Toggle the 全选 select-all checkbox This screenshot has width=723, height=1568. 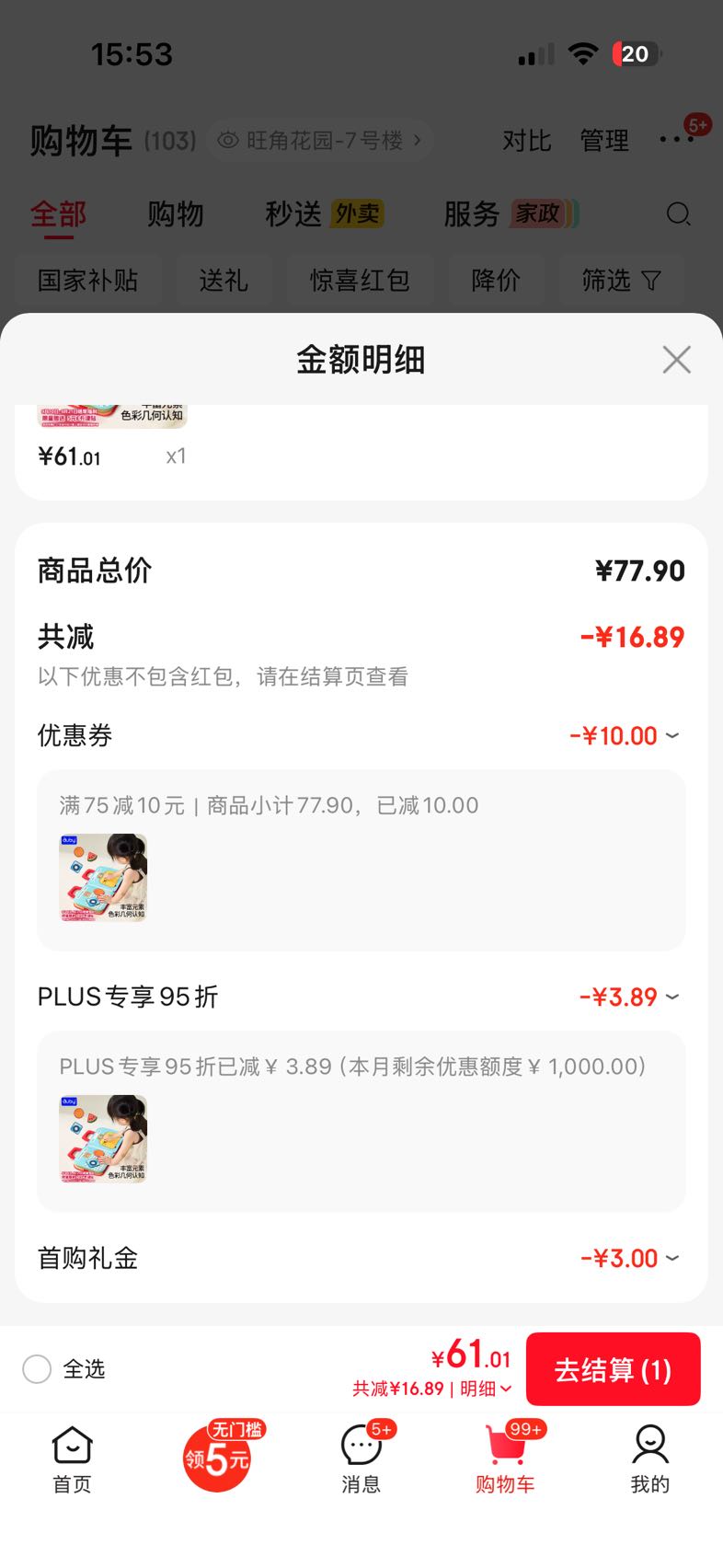click(x=37, y=1369)
